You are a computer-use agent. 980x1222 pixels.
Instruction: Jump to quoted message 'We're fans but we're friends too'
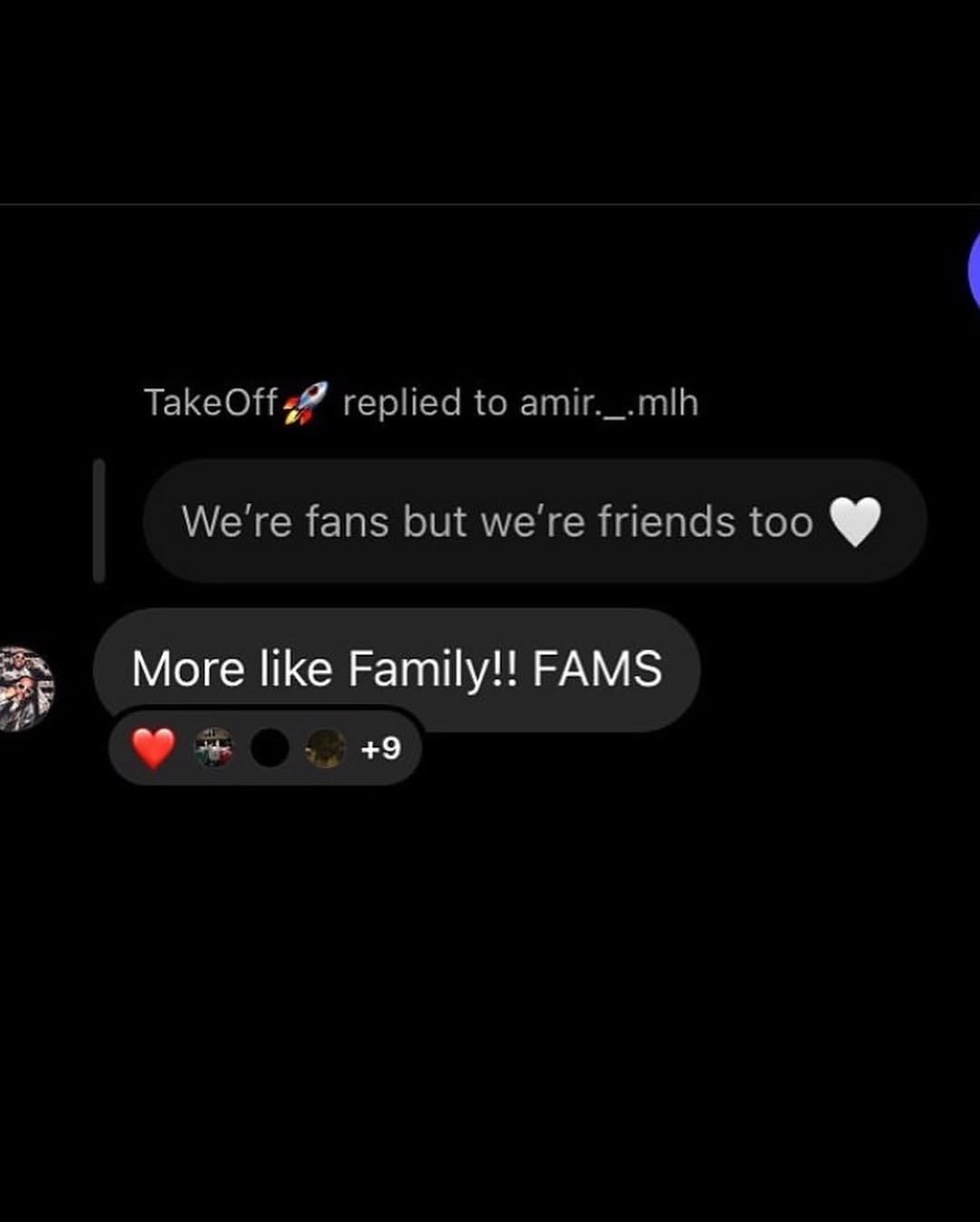tap(533, 522)
